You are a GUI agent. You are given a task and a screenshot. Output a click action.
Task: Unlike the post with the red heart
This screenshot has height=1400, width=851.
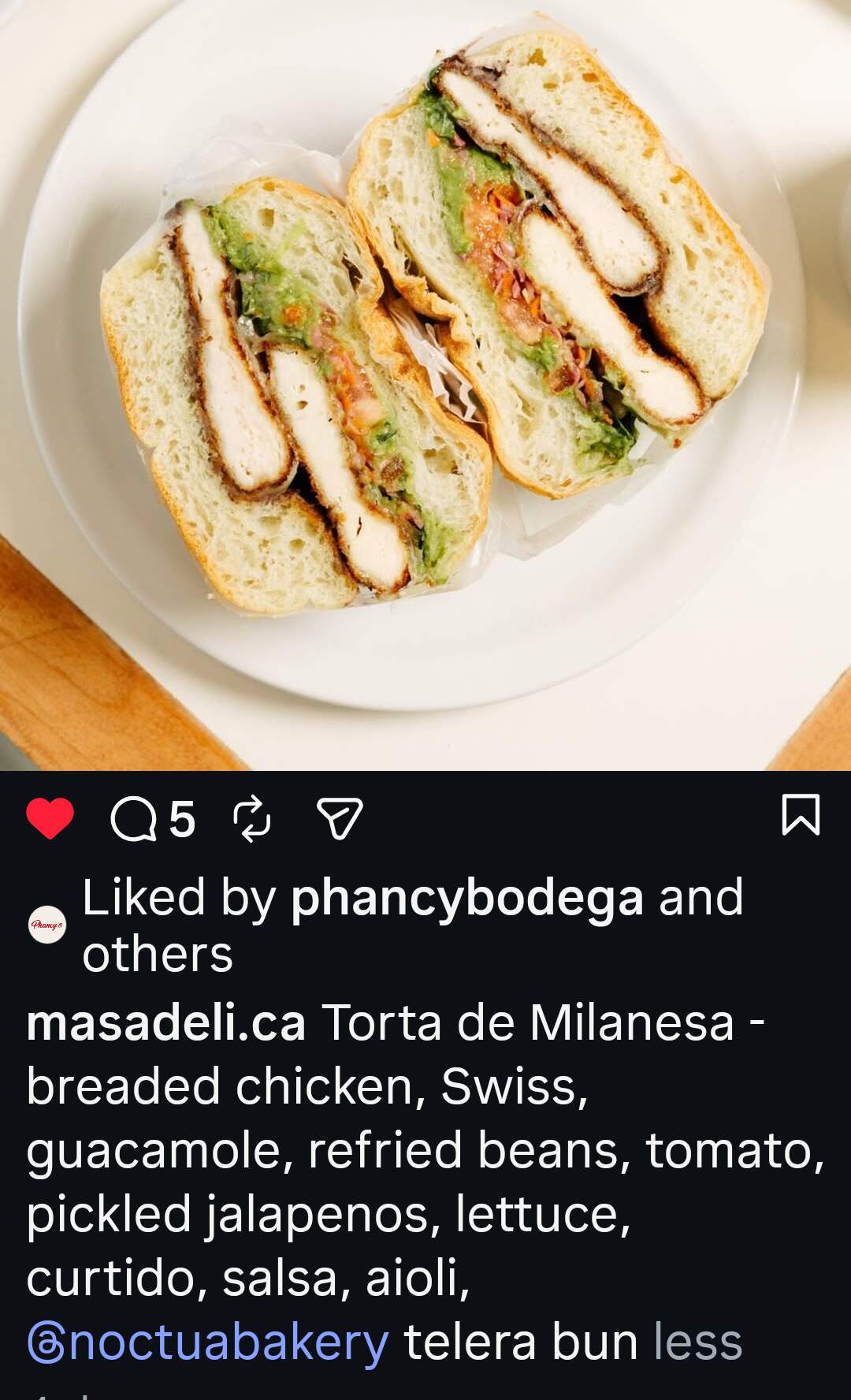click(x=50, y=817)
